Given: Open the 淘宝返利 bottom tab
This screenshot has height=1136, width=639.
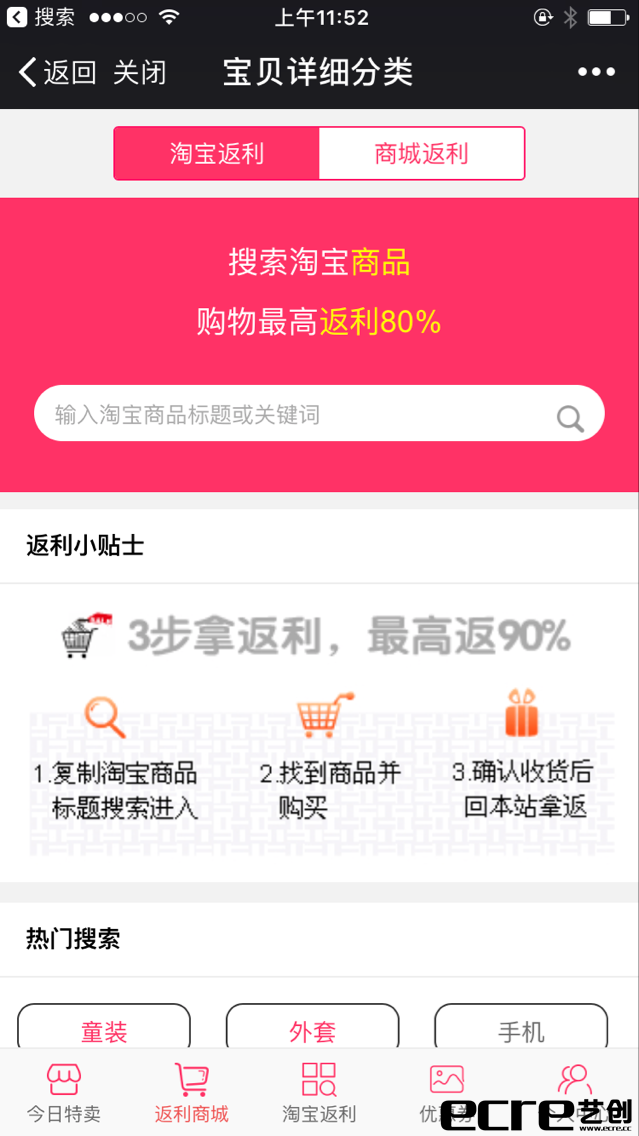Looking at the screenshot, I should pos(319,1093).
